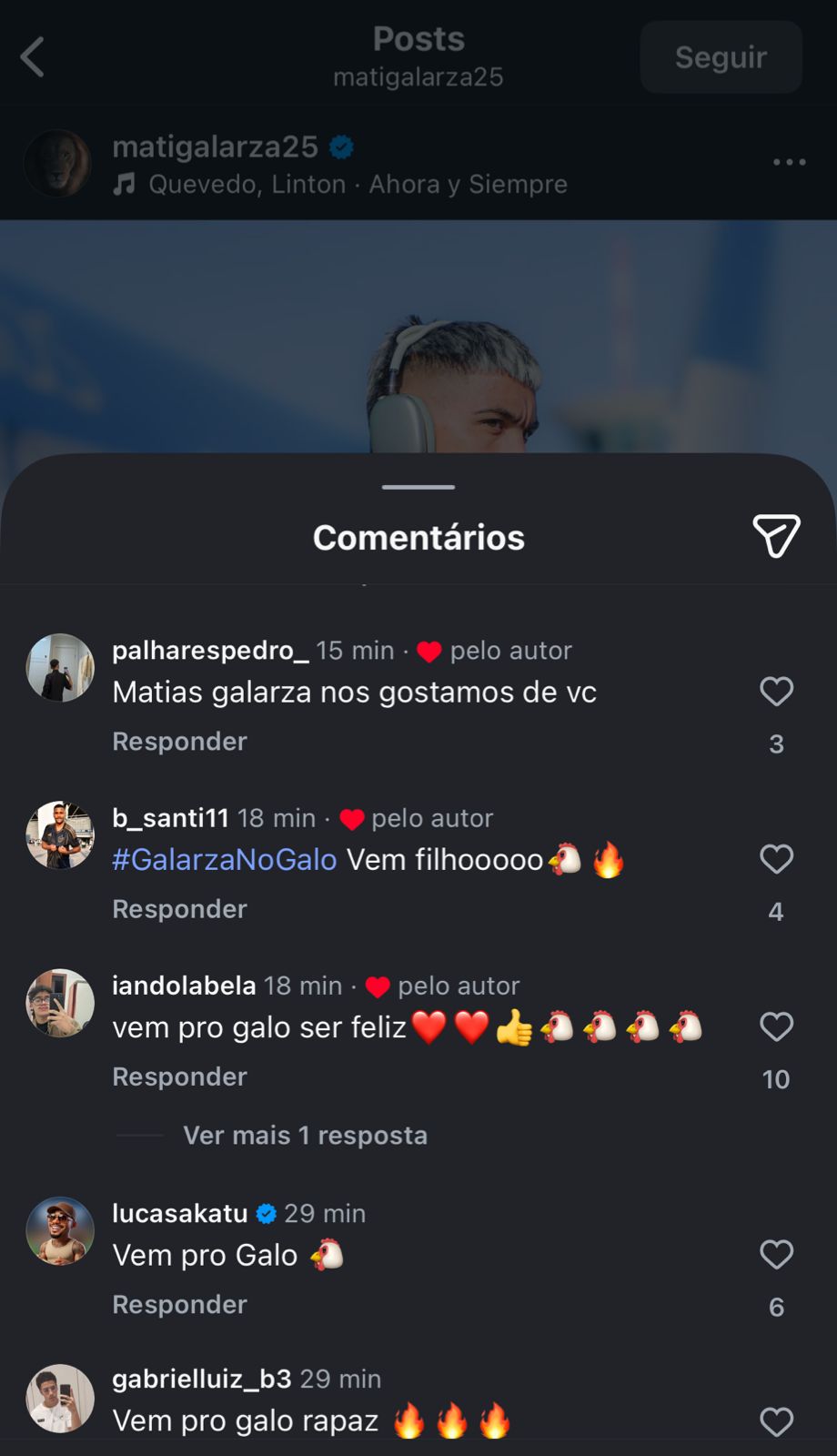Open the three-dot post options menu
The image size is (837, 1456).
(789, 162)
